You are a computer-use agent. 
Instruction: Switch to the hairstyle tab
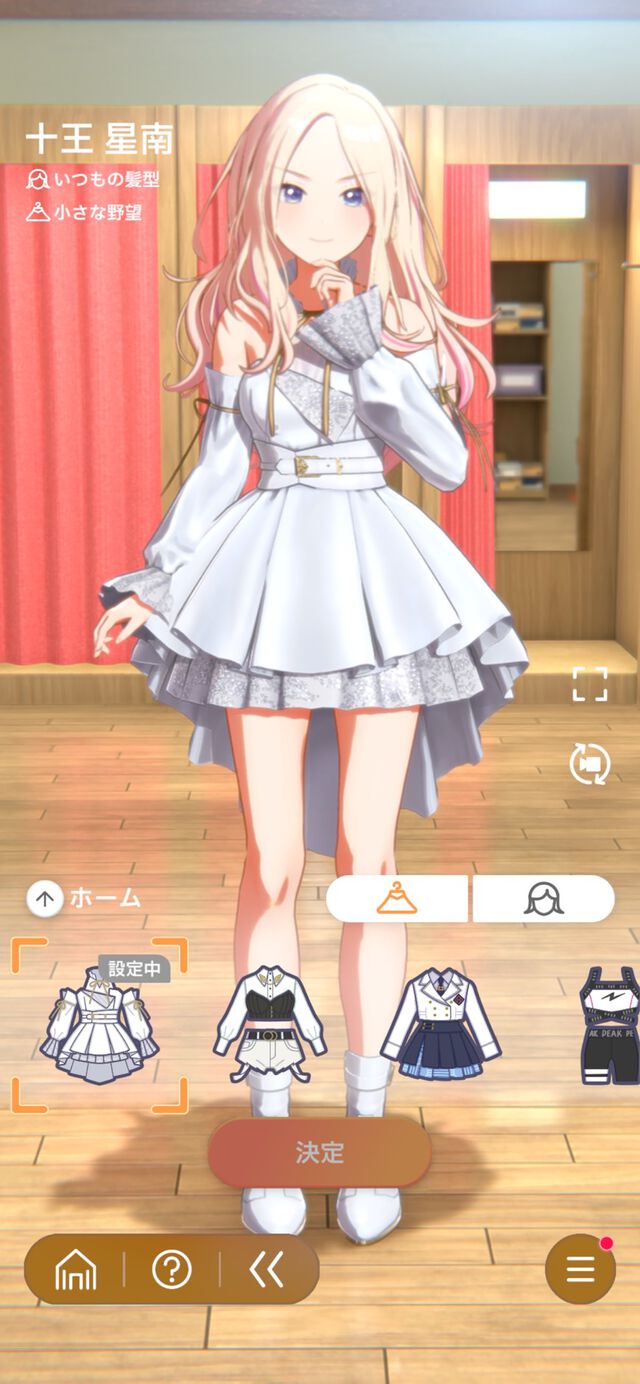[543, 898]
